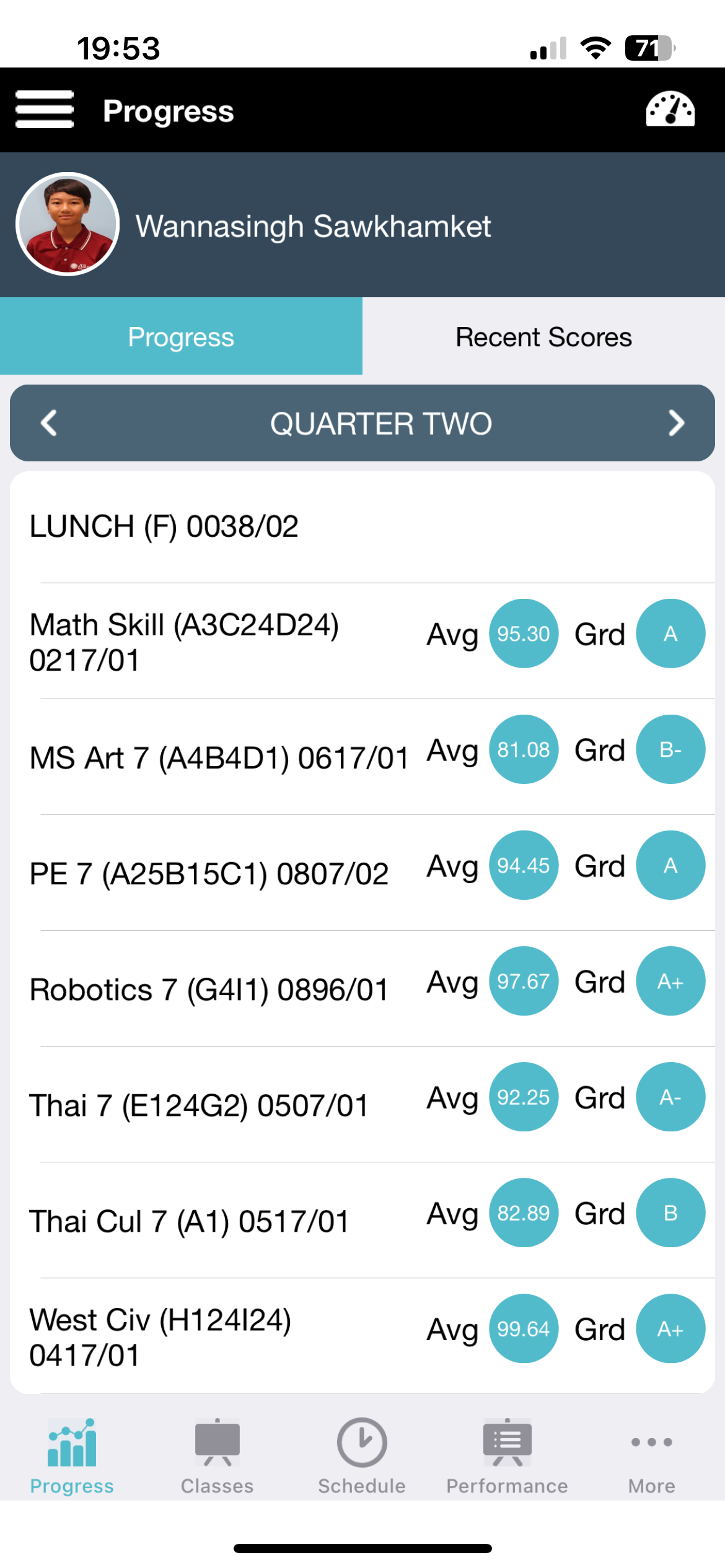Go to the next quarter
725x1568 pixels.
(x=676, y=424)
